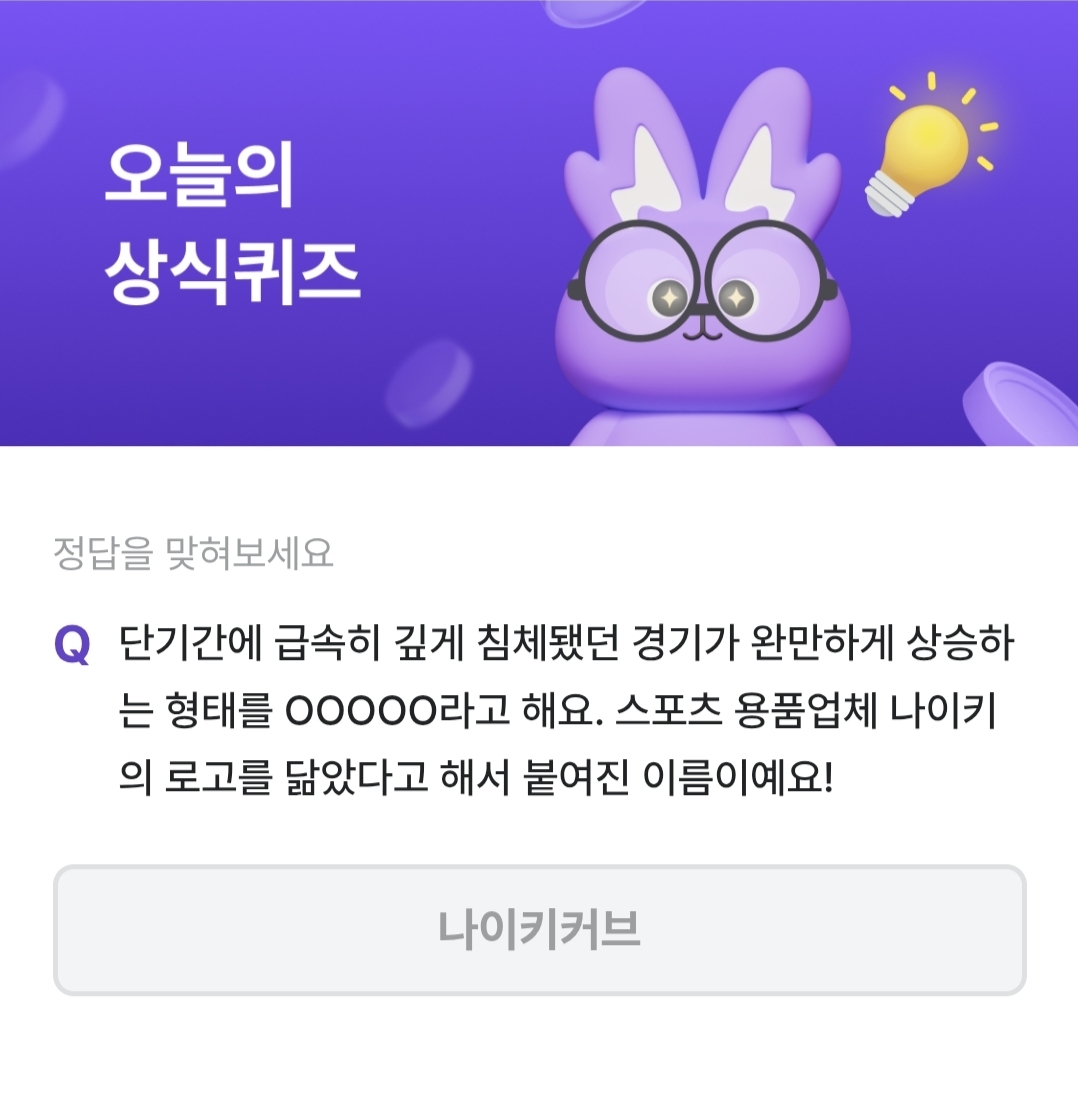This screenshot has width=1078, height=1094.
Task: Select the 나이키커브 answer field
Action: tap(539, 928)
